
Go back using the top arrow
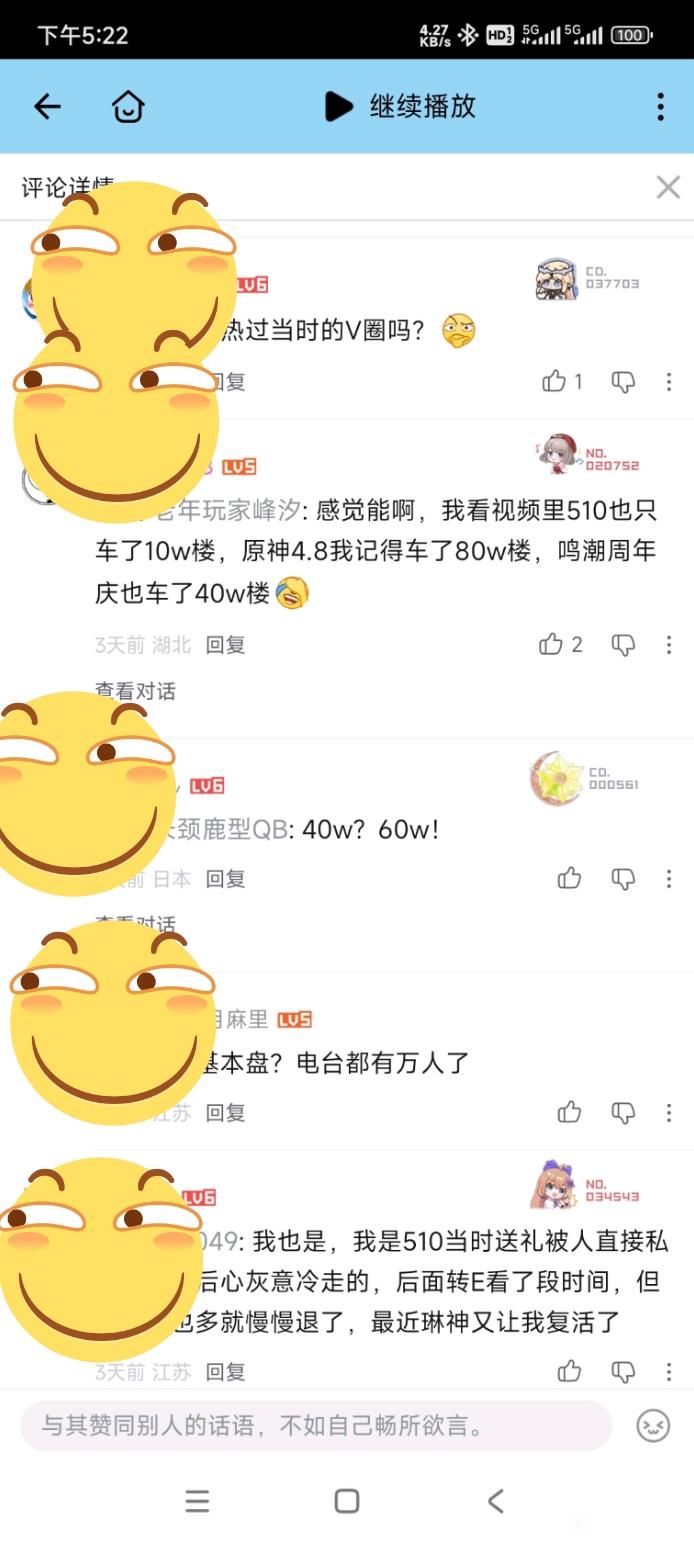pos(47,106)
